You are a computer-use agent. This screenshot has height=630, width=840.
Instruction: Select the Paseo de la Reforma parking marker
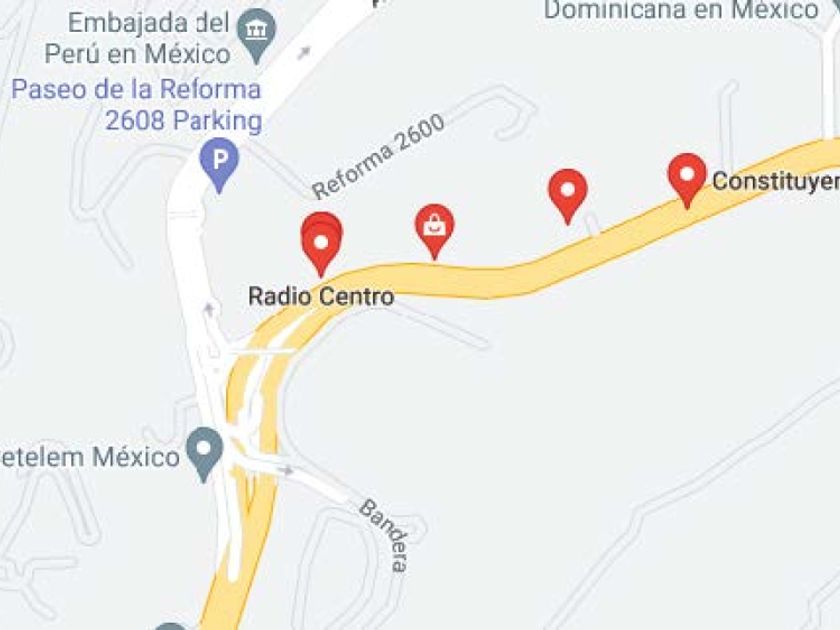coord(219,159)
